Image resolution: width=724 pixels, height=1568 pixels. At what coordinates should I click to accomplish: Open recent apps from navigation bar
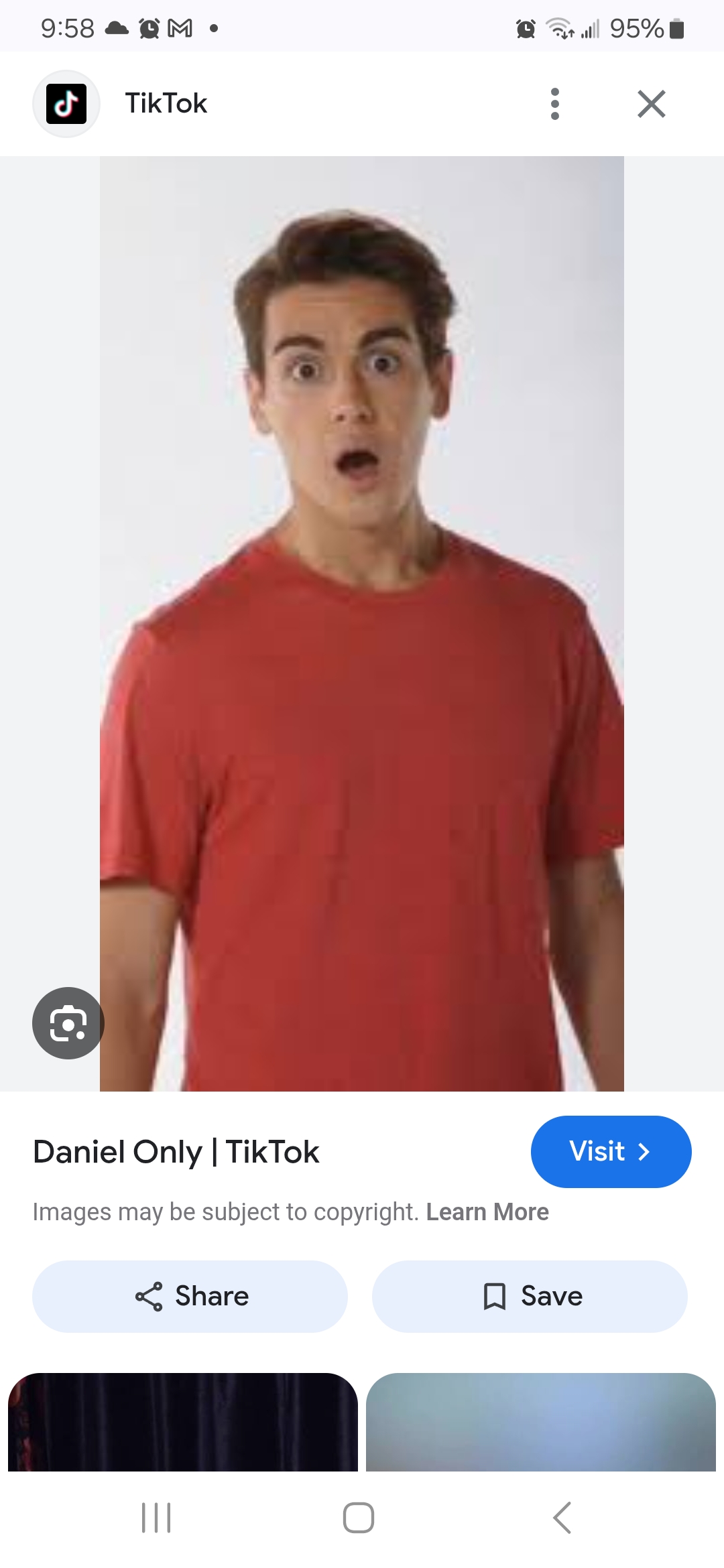(156, 1518)
